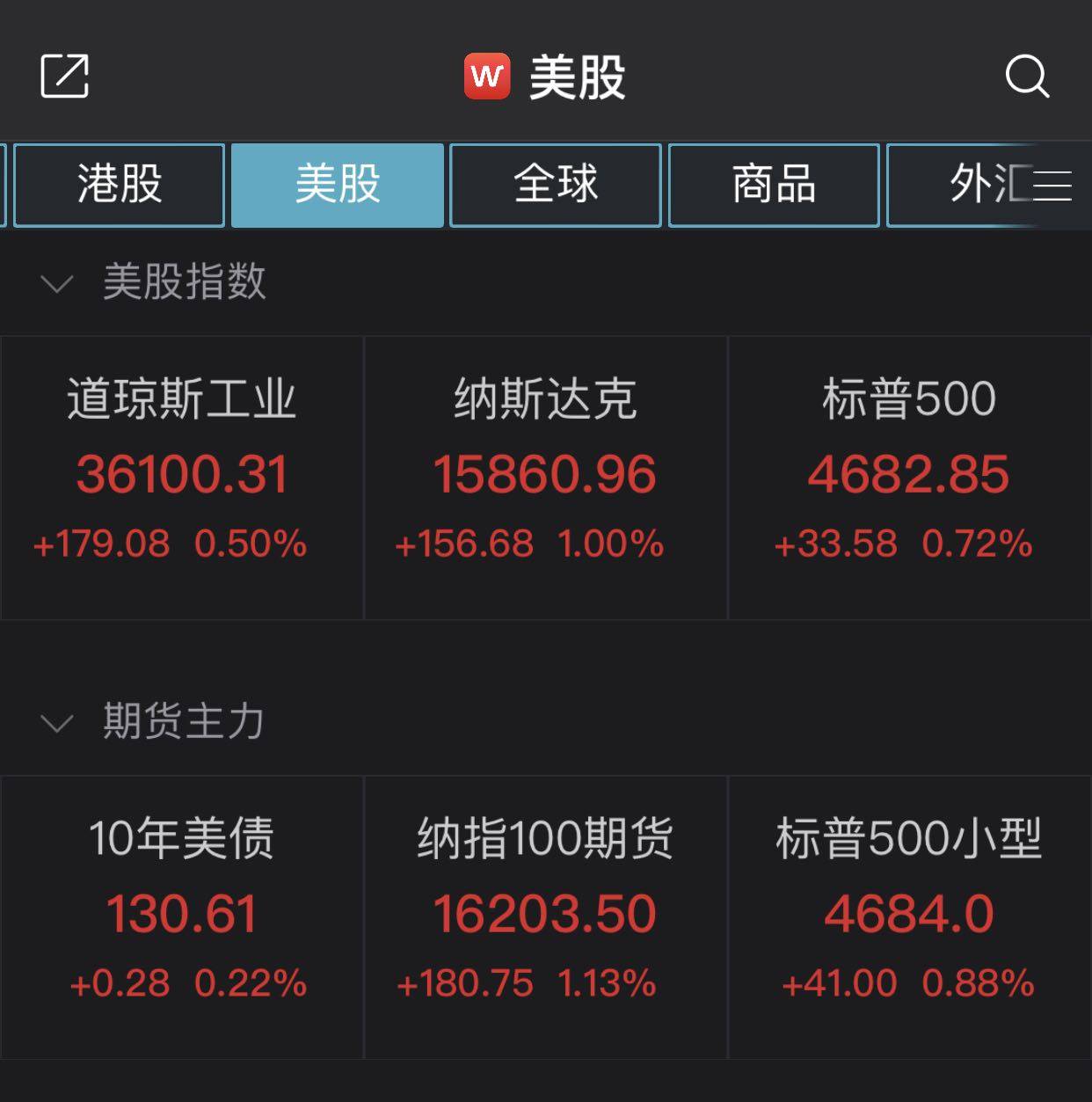Click the 美股指数 section heading
Image resolution: width=1092 pixels, height=1102 pixels.
(185, 283)
